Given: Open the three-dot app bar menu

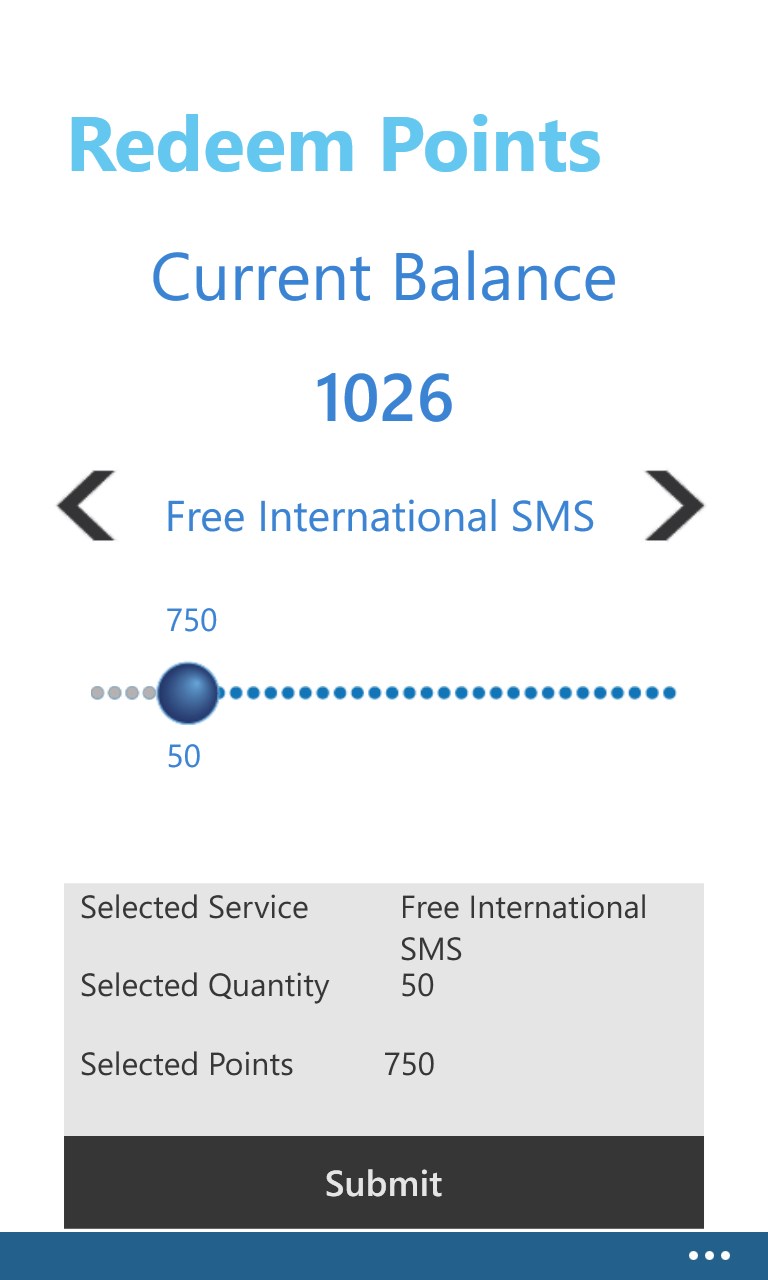Looking at the screenshot, I should pos(709,1256).
